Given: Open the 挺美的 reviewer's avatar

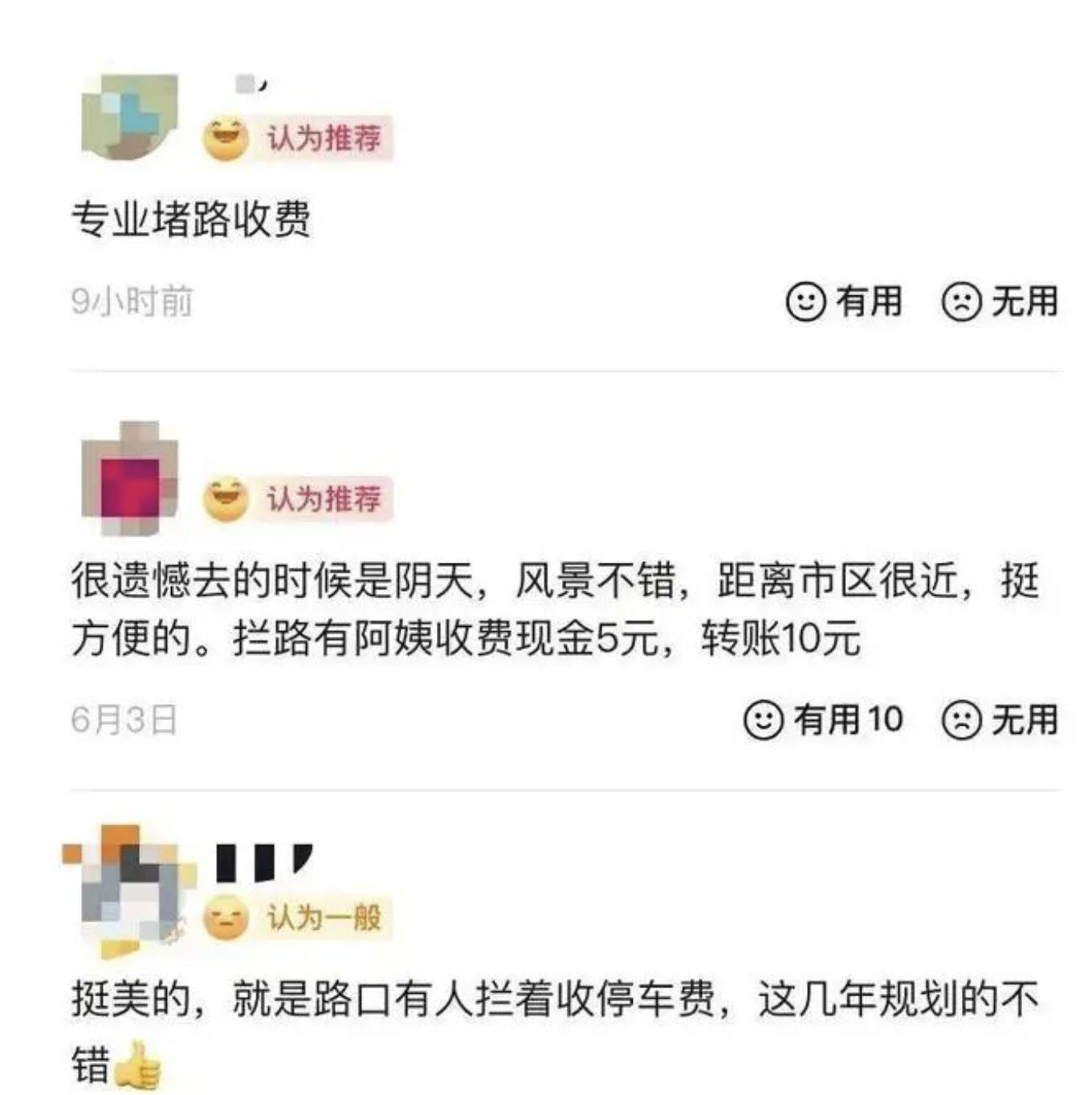Looking at the screenshot, I should (129, 891).
